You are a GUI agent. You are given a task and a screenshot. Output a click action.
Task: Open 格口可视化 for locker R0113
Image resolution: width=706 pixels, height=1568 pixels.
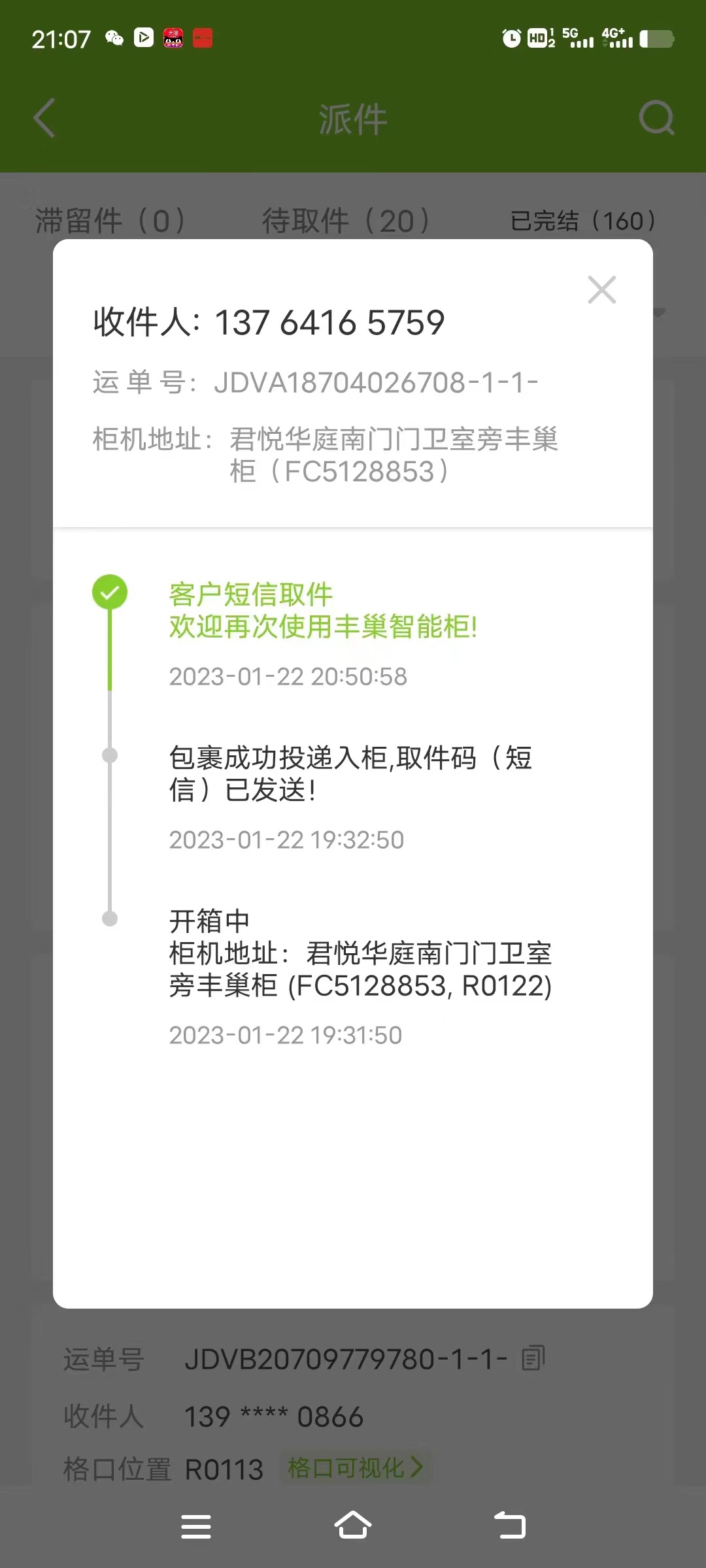tap(356, 1468)
